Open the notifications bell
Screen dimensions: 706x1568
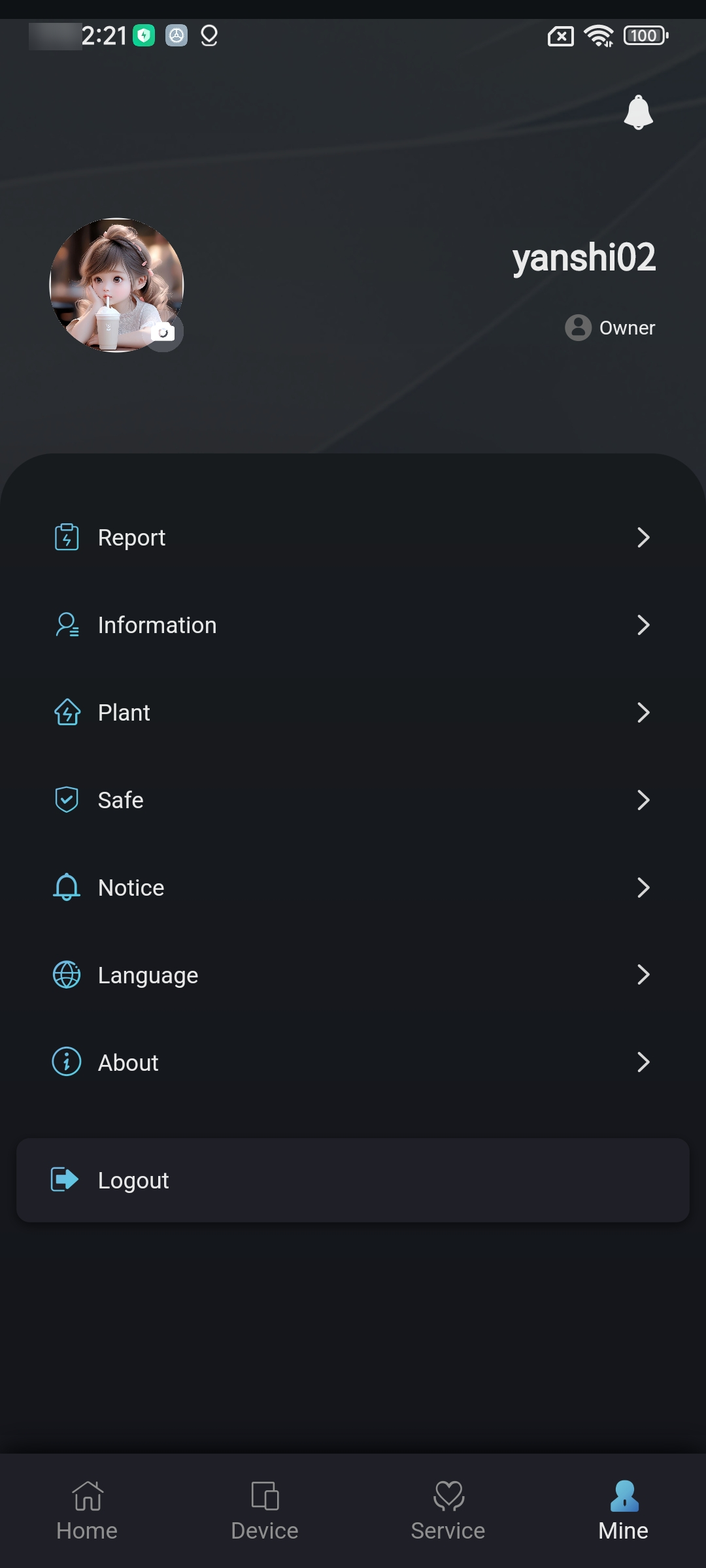(638, 112)
